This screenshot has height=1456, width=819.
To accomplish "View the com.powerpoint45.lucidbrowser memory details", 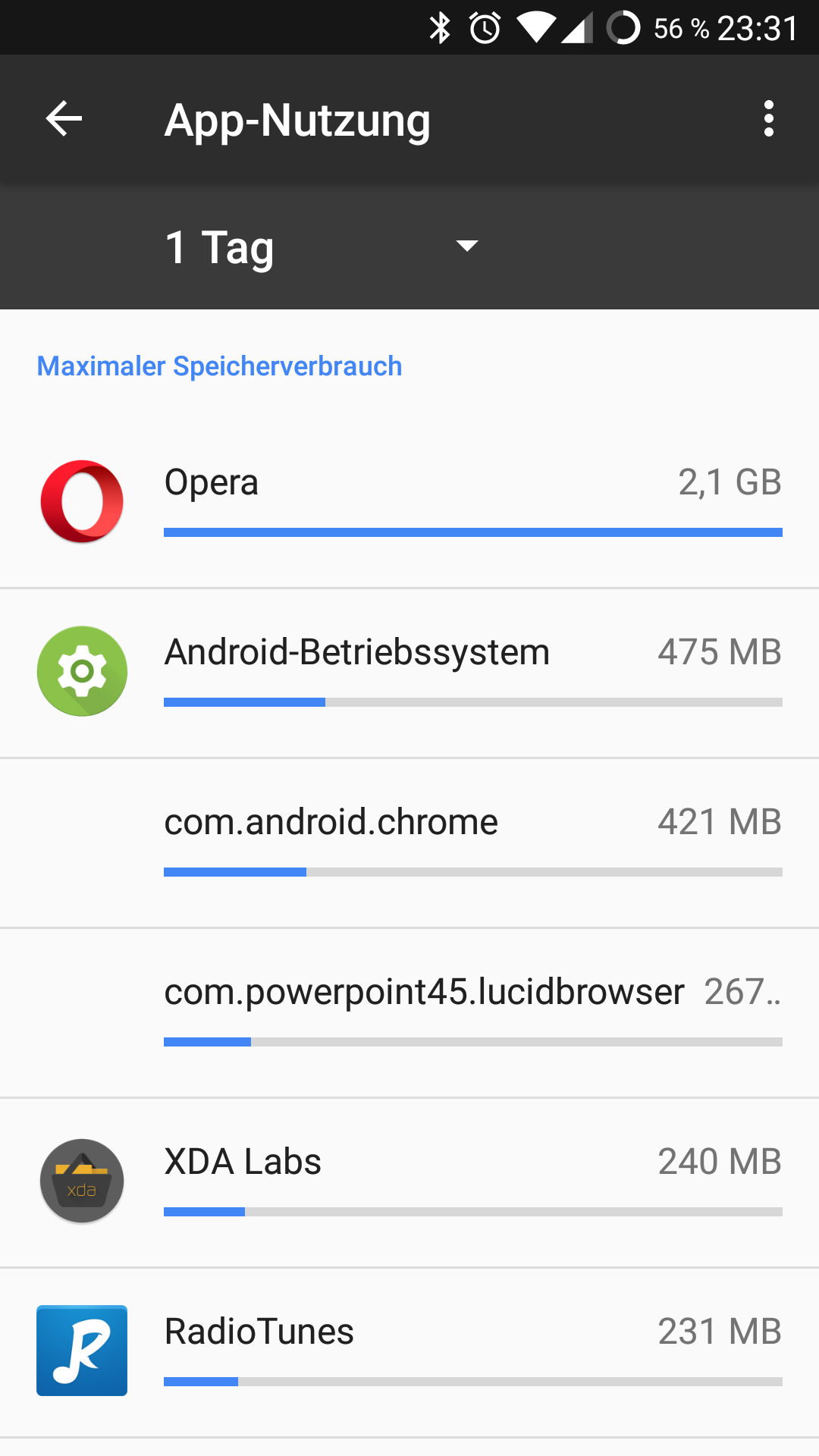I will [409, 1012].
